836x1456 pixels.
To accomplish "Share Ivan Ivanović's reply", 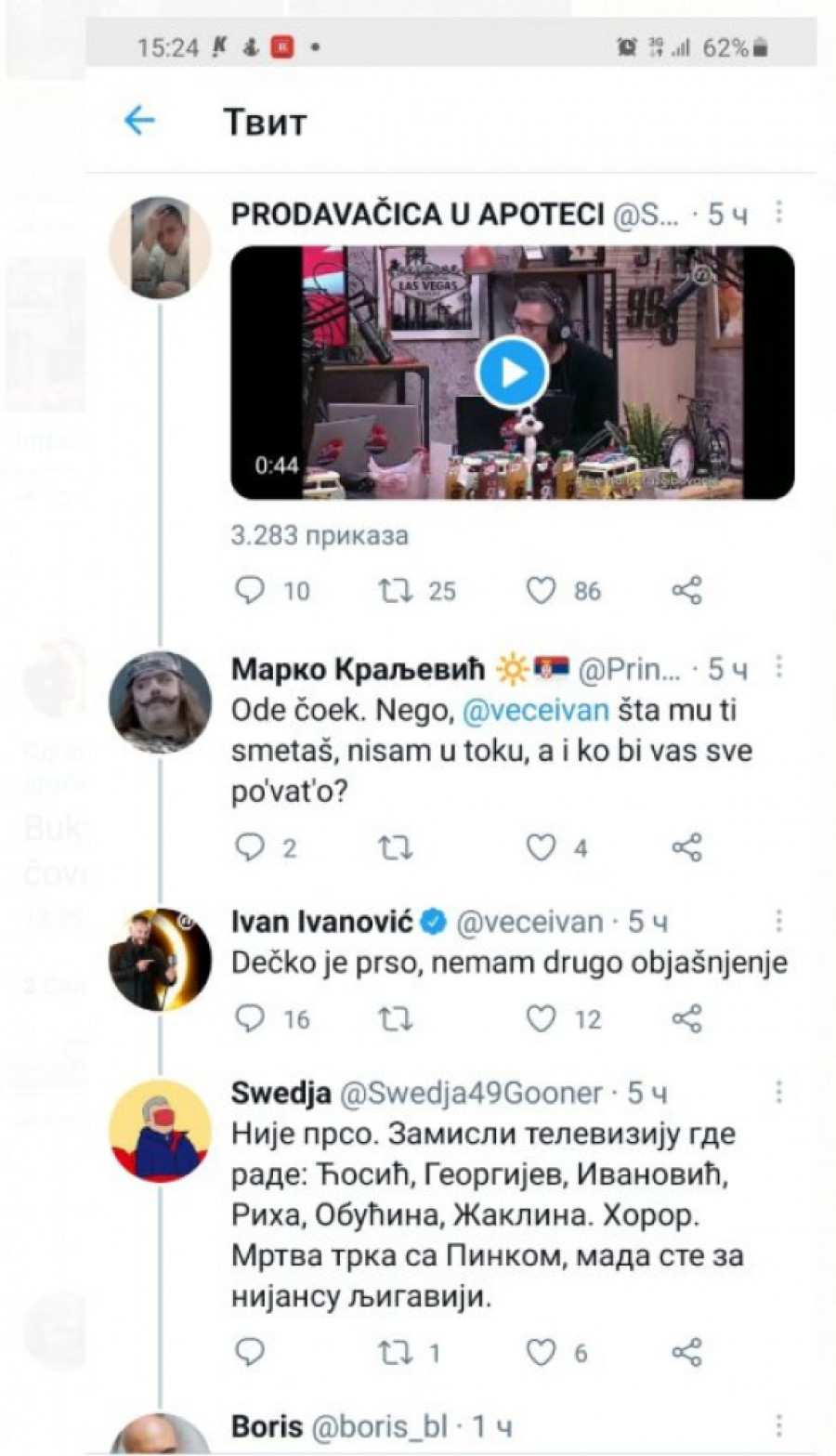I will (686, 1019).
